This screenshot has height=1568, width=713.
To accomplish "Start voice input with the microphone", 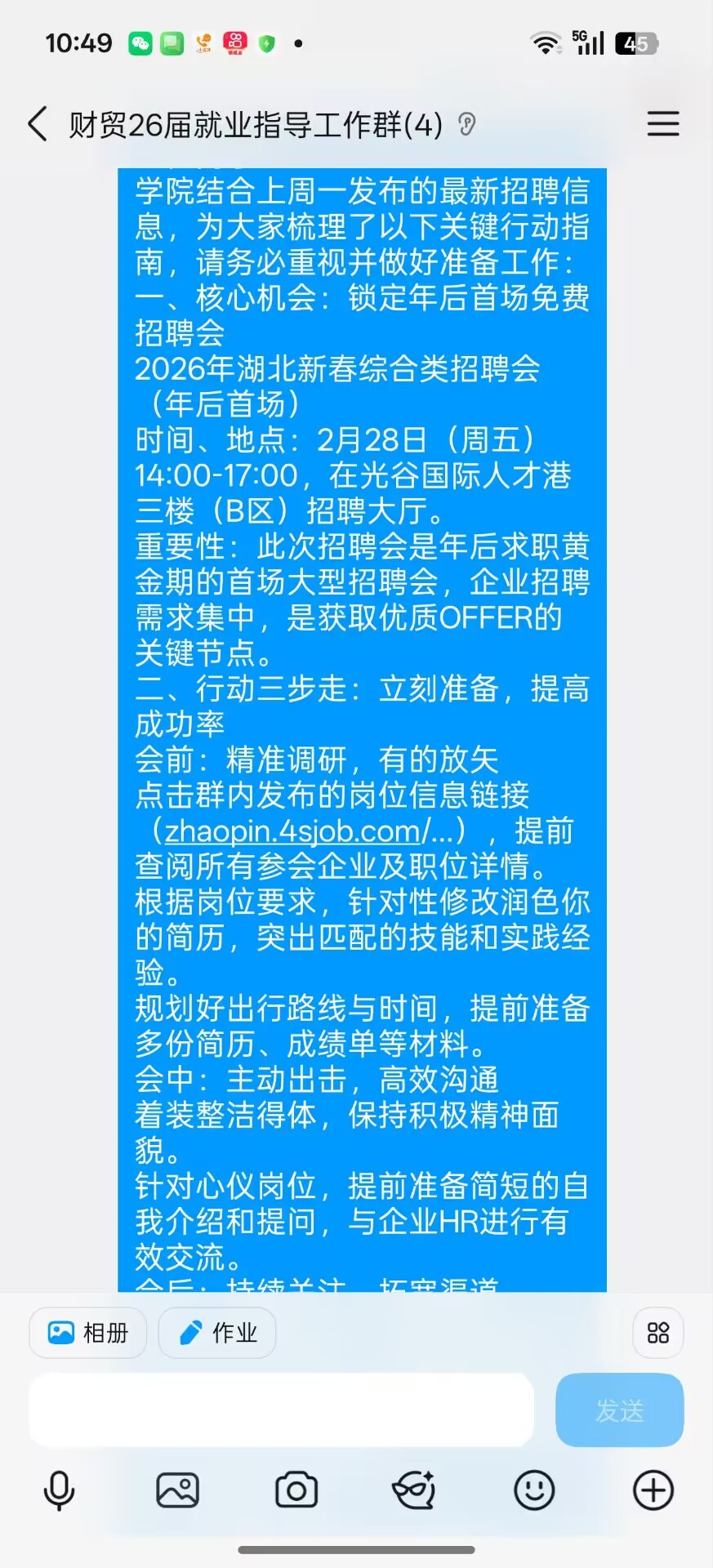I will tap(59, 1490).
